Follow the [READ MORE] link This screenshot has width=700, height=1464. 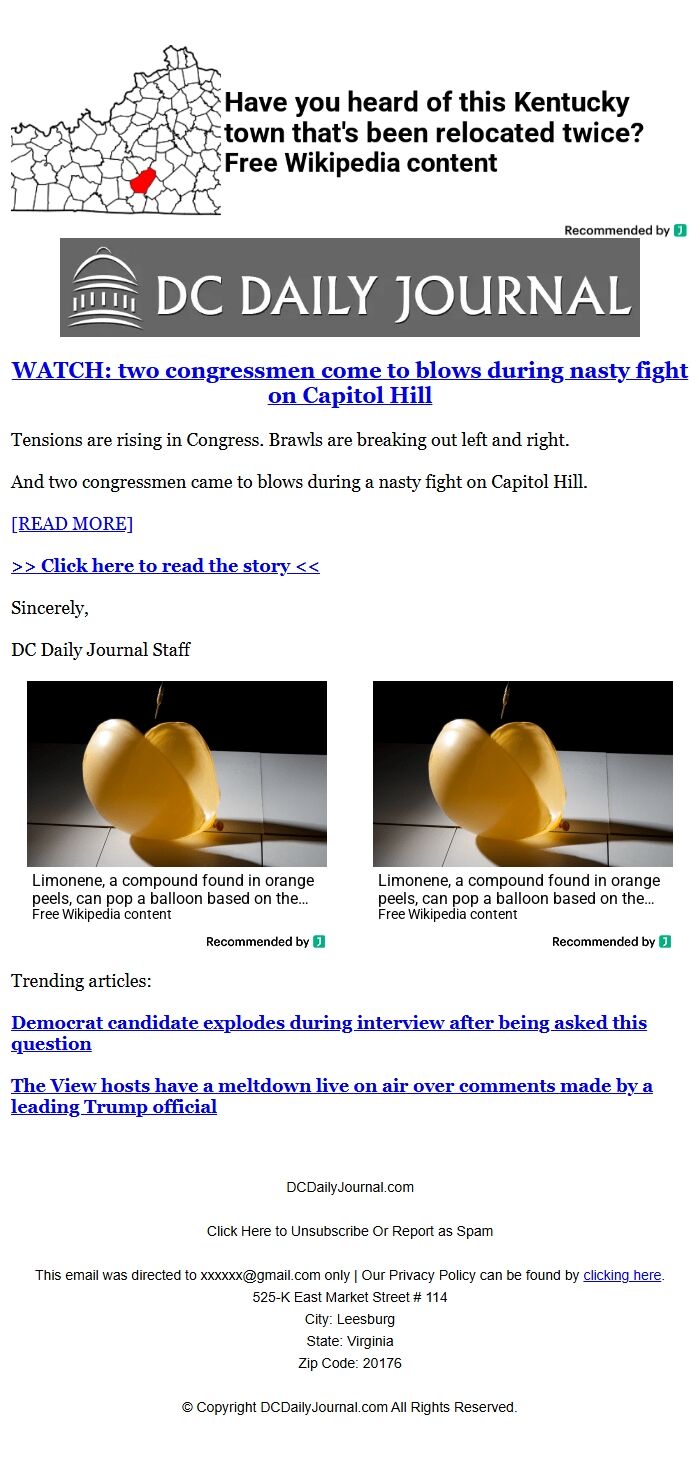pyautogui.click(x=72, y=524)
